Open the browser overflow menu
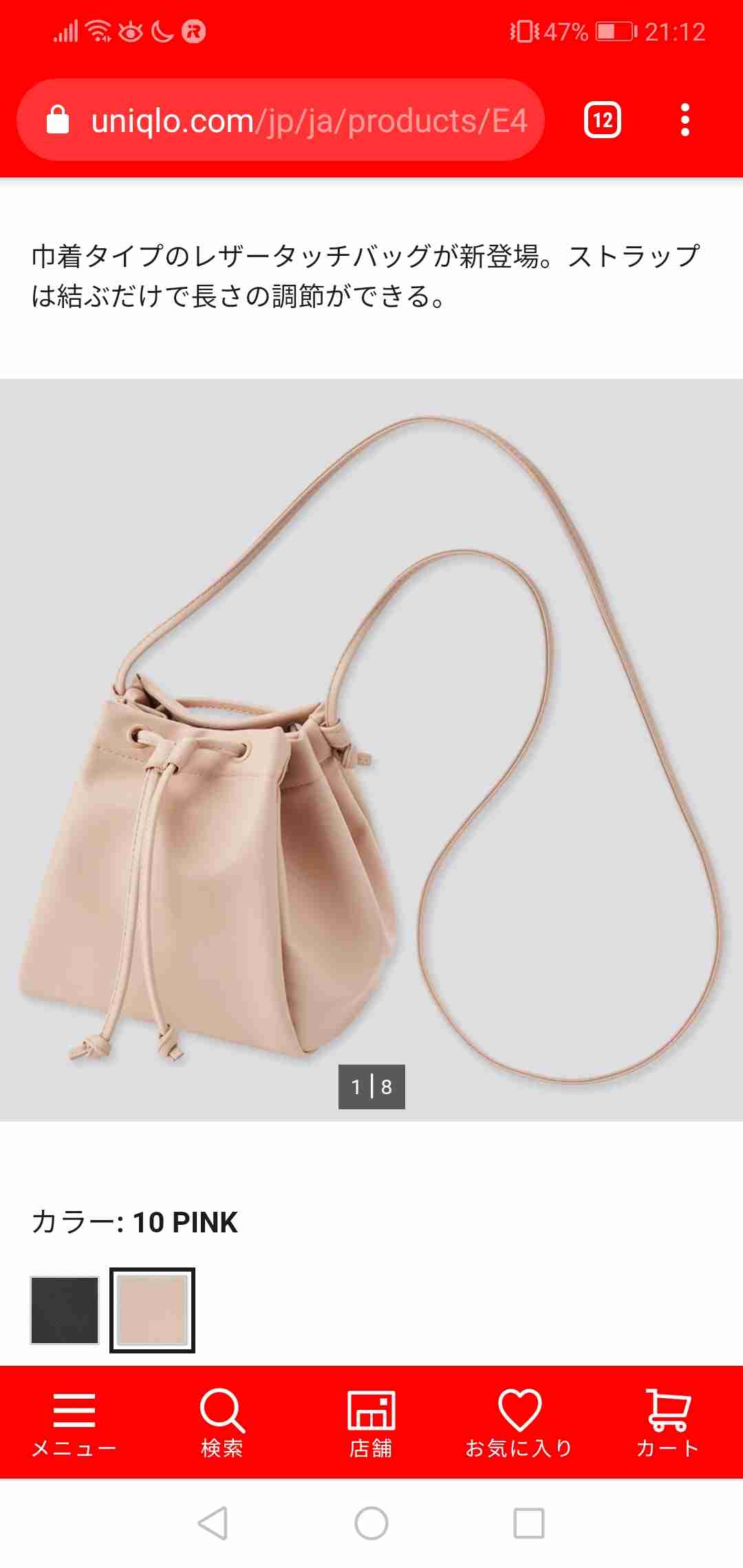Image resolution: width=743 pixels, height=1568 pixels. tap(685, 120)
